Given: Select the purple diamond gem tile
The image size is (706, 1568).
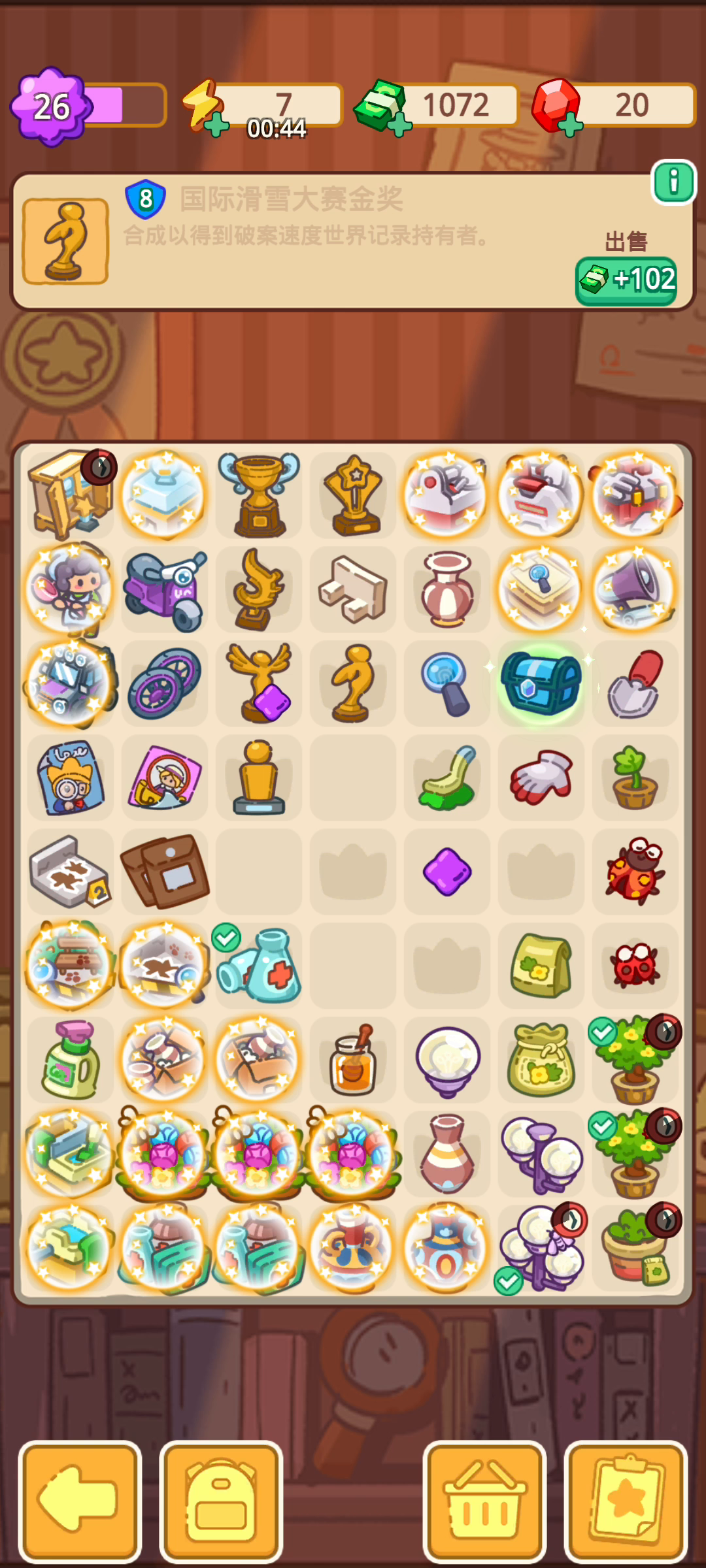Looking at the screenshot, I should coord(447,872).
